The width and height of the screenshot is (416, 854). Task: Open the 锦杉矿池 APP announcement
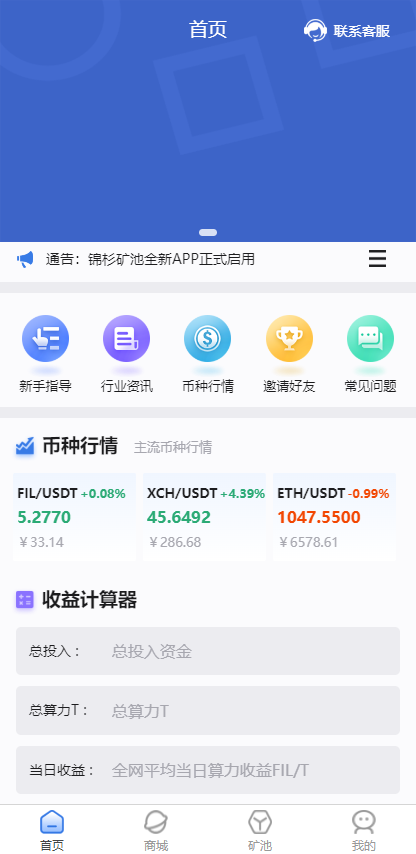pyautogui.click(x=150, y=259)
